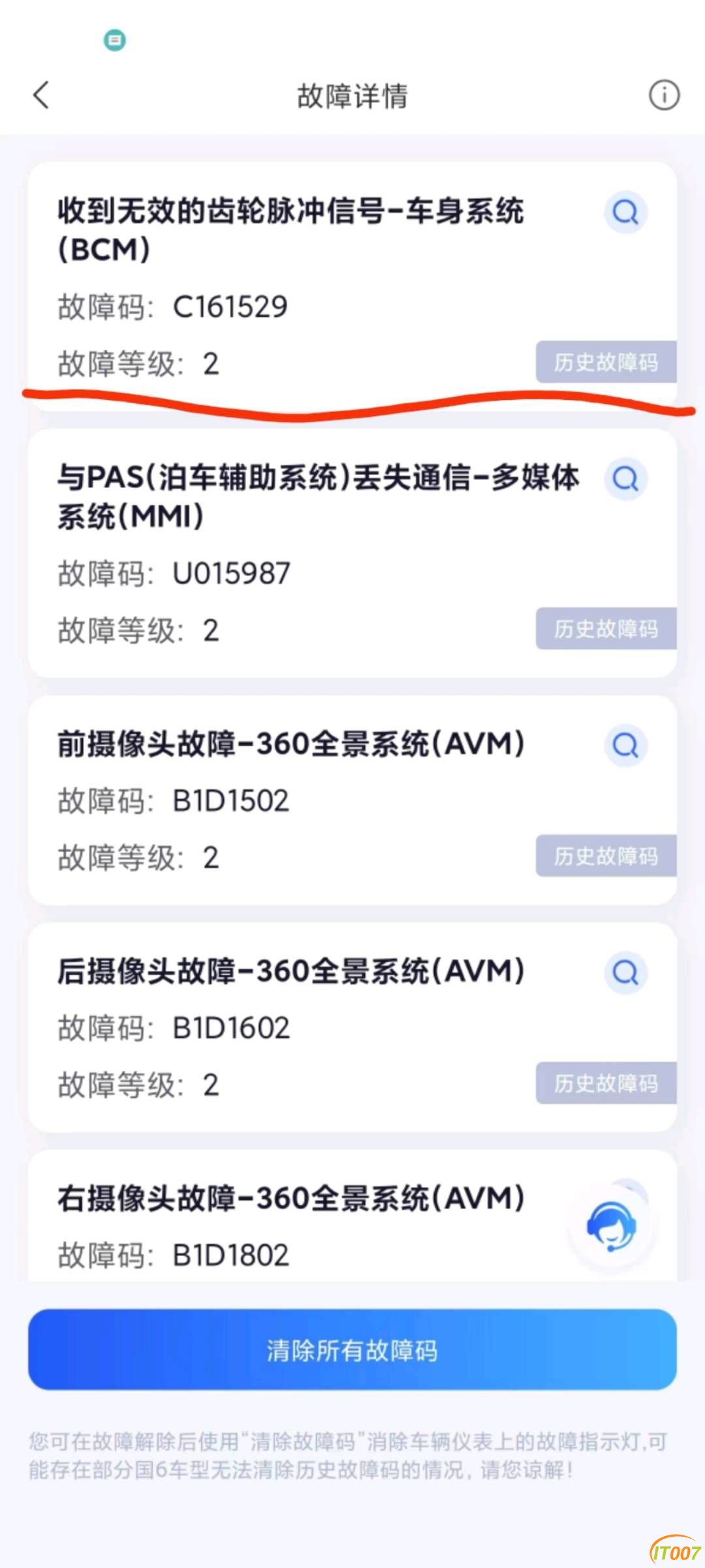705x1568 pixels.
Task: Open the 前摄像头故障 AVM fault card
Action: (294, 799)
